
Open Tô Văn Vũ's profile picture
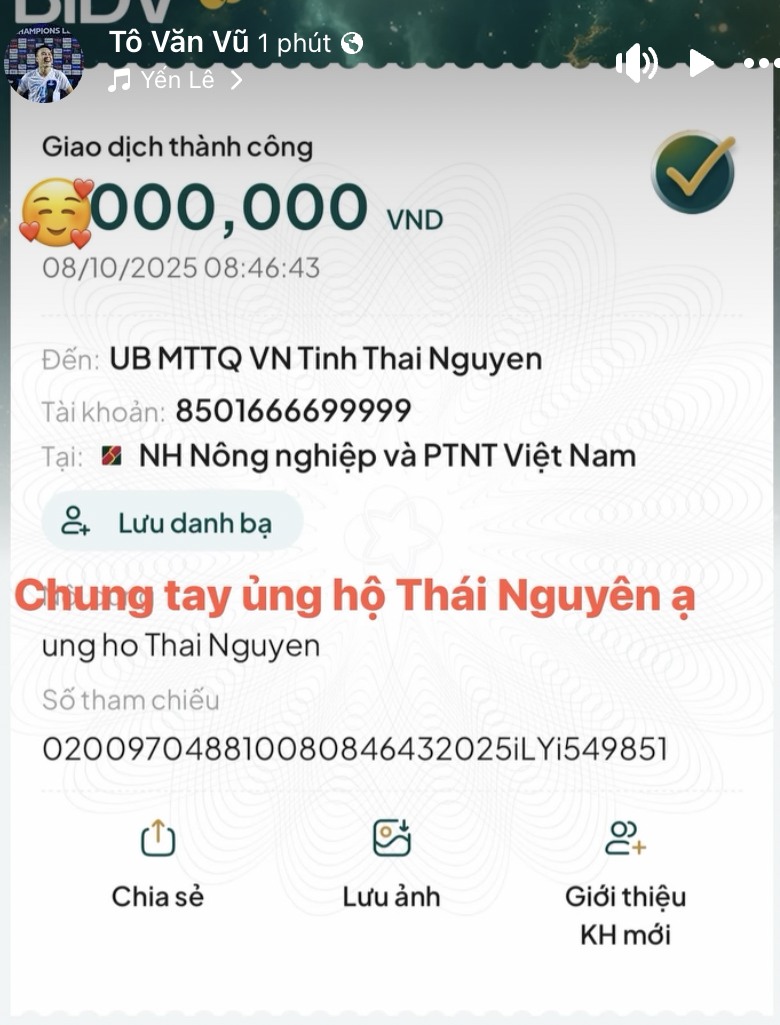point(44,62)
